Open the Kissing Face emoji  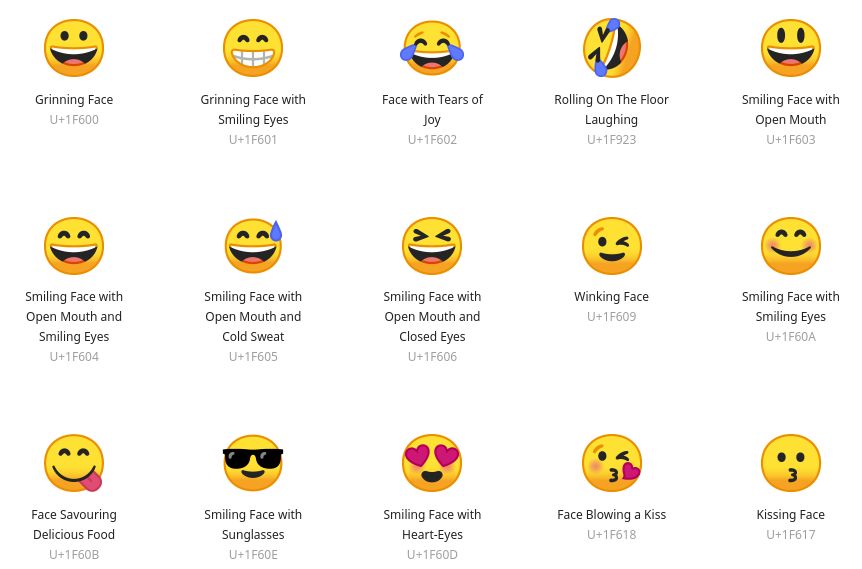790,463
